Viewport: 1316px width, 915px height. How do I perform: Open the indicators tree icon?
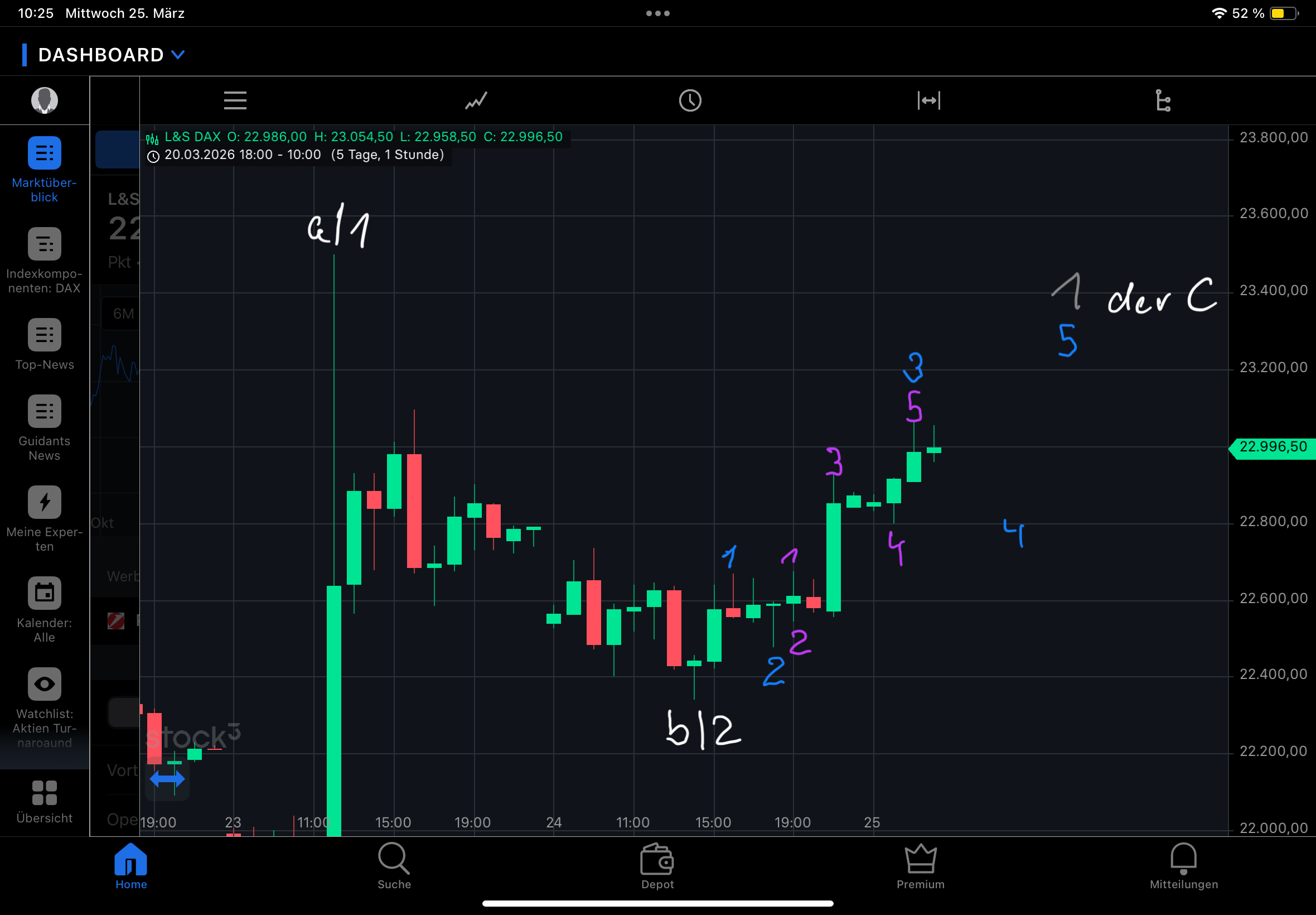pos(1163,100)
